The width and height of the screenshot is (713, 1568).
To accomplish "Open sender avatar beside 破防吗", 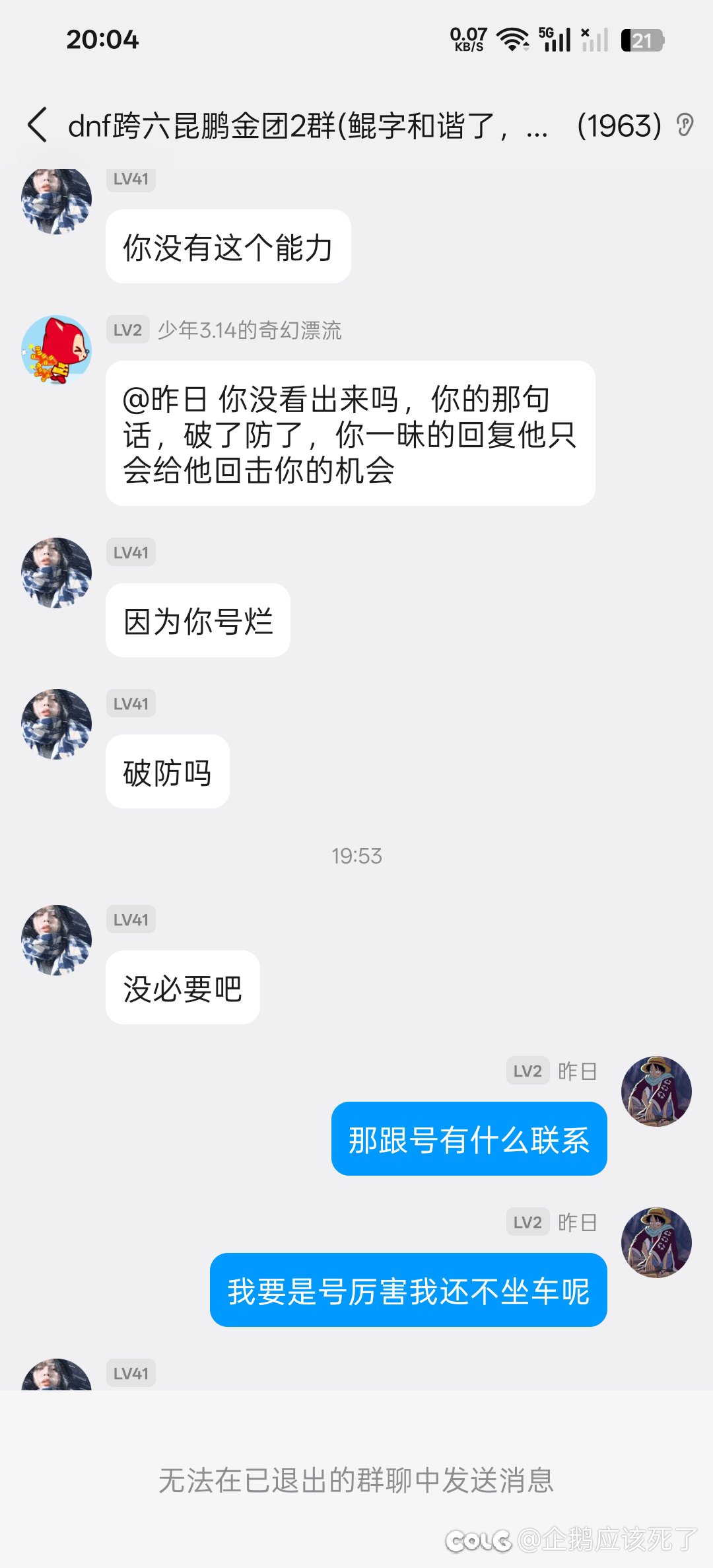I will tap(57, 724).
